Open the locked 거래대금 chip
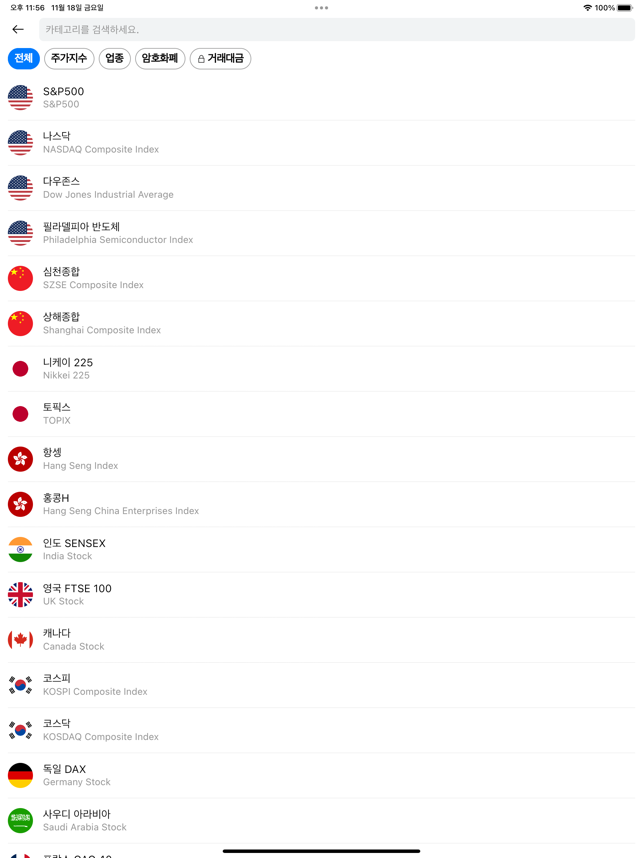643x858 pixels. (220, 59)
